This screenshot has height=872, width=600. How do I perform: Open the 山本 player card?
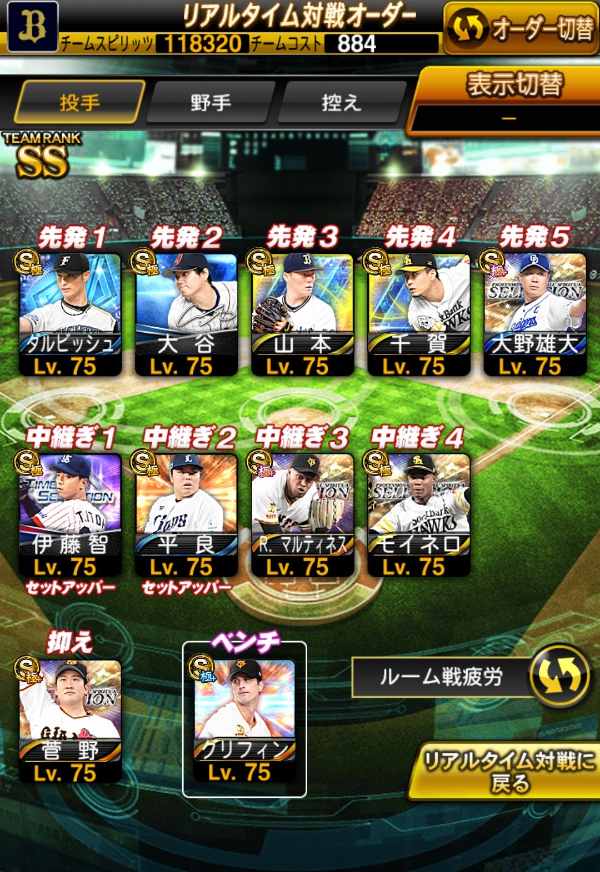[x=301, y=314]
